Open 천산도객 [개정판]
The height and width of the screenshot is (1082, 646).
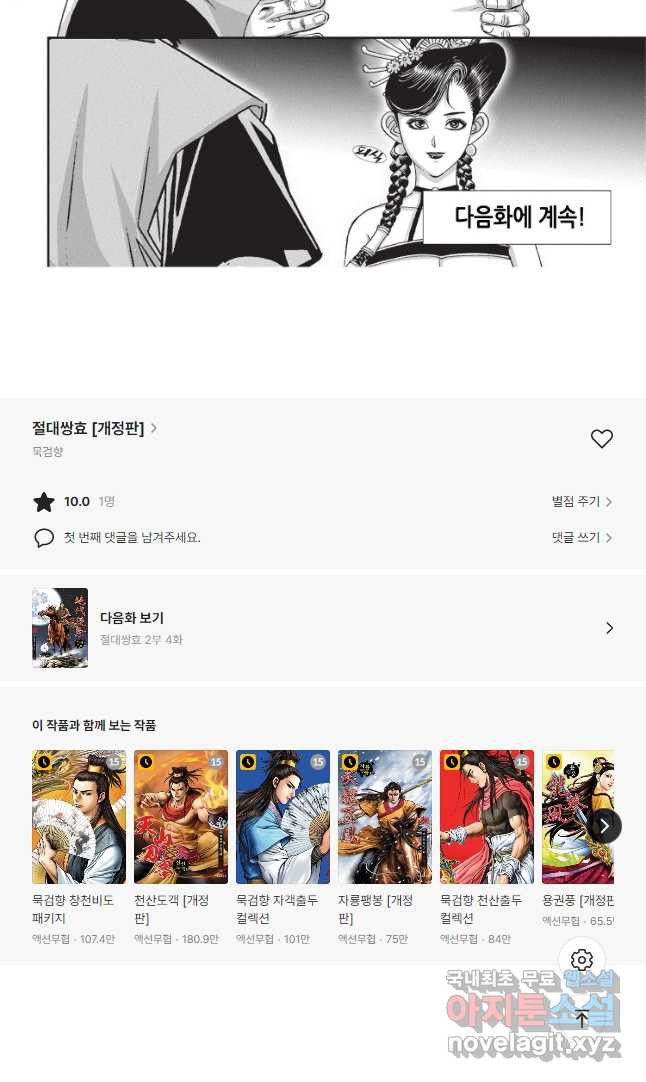pyautogui.click(x=181, y=817)
